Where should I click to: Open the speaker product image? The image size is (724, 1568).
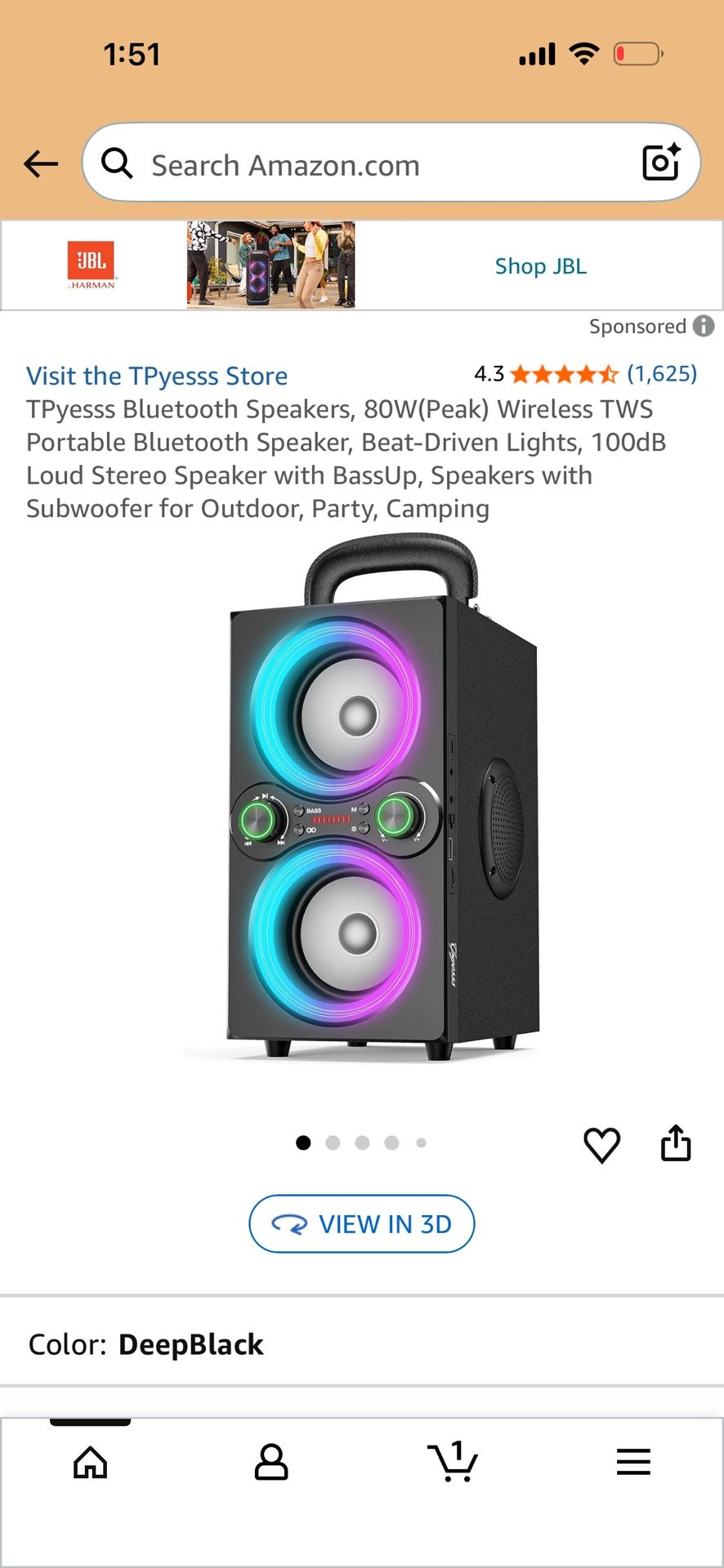tap(362, 800)
